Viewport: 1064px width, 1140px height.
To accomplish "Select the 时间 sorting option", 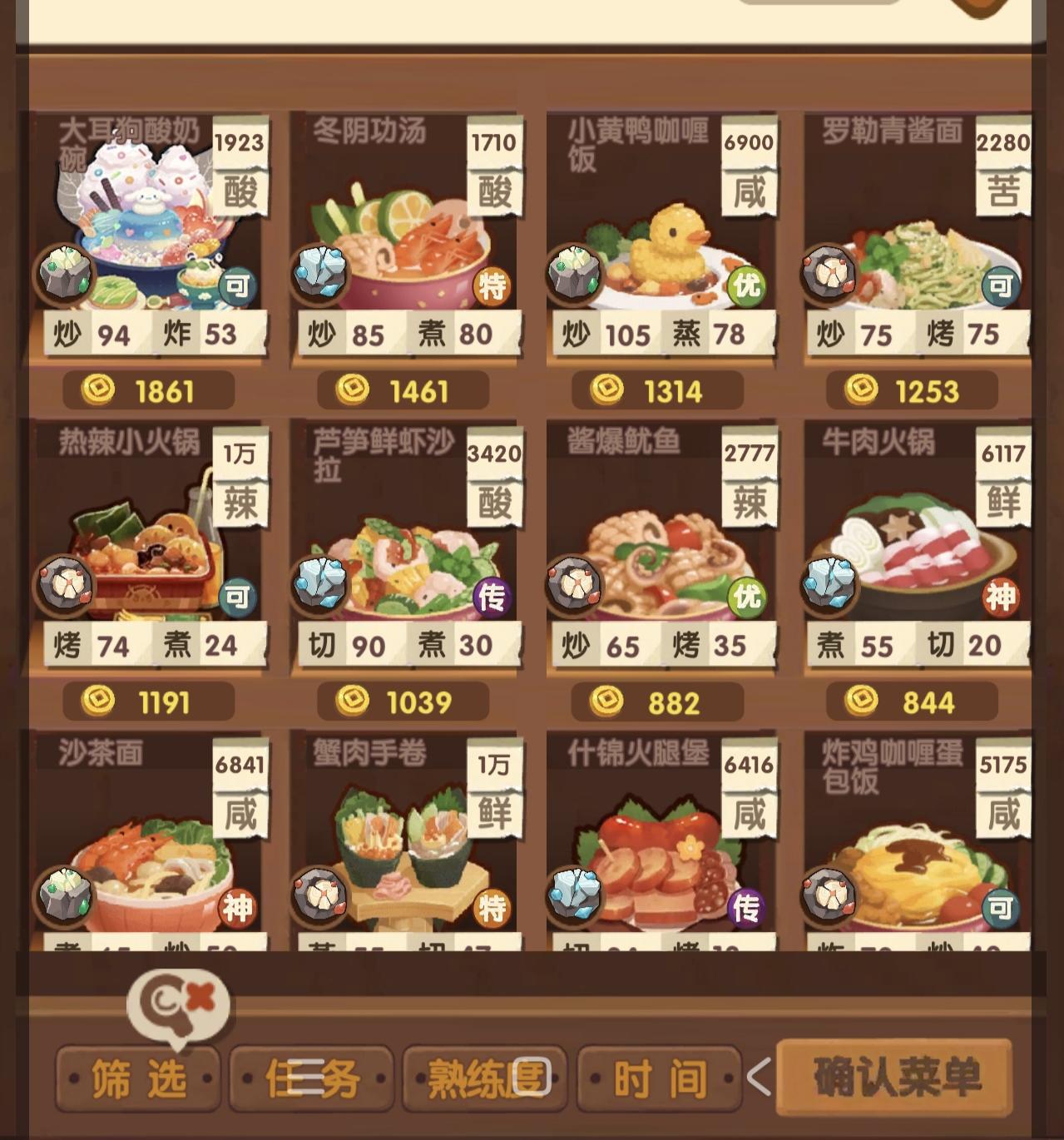I will (x=657, y=1075).
